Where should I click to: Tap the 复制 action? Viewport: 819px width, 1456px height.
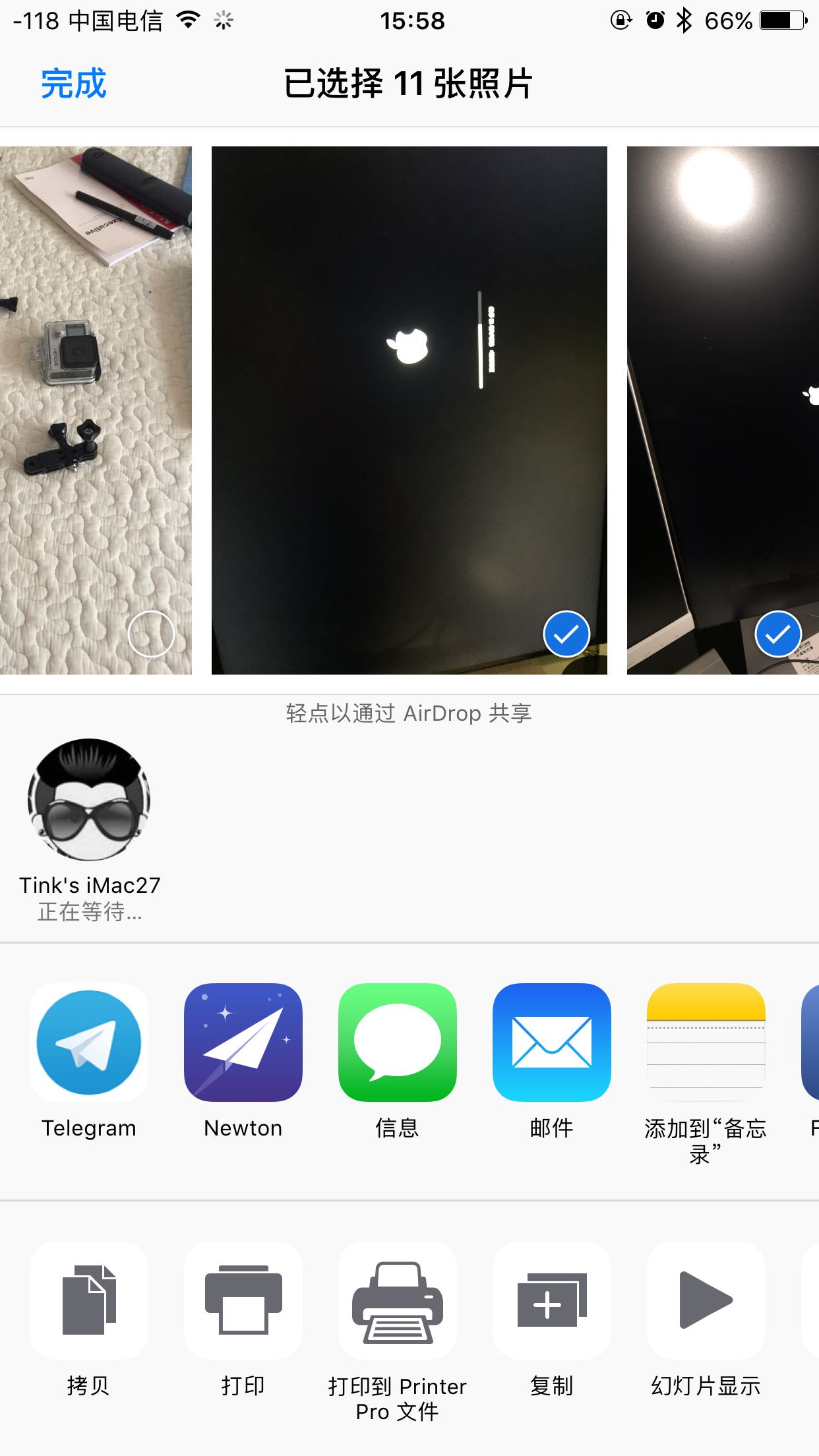[551, 1300]
